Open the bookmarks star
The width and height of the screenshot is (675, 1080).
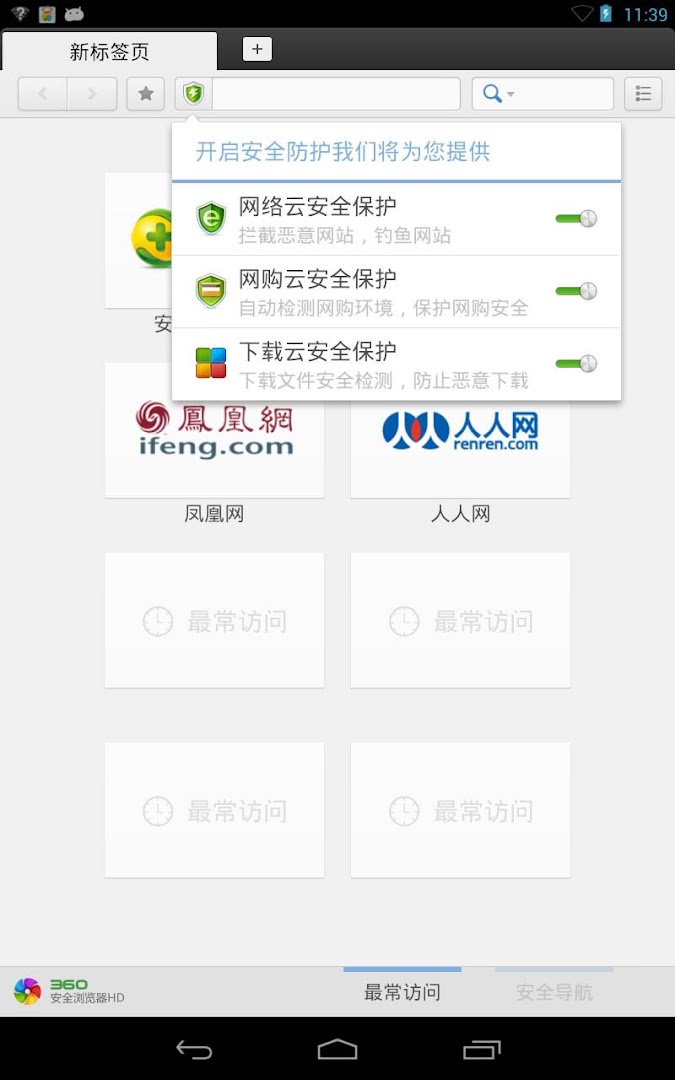pyautogui.click(x=145, y=94)
